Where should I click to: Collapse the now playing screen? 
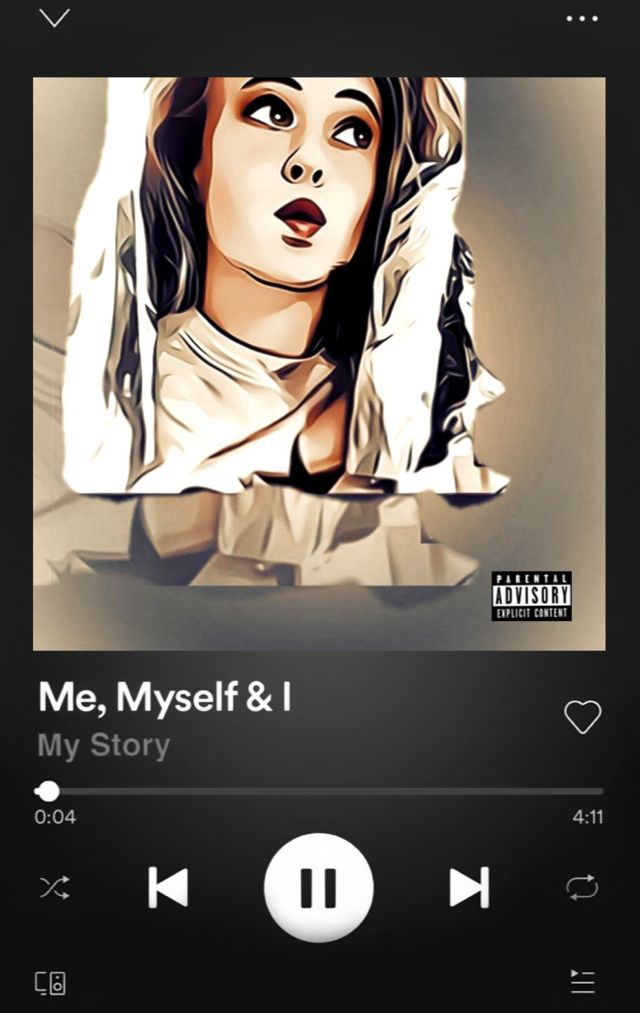pyautogui.click(x=54, y=18)
